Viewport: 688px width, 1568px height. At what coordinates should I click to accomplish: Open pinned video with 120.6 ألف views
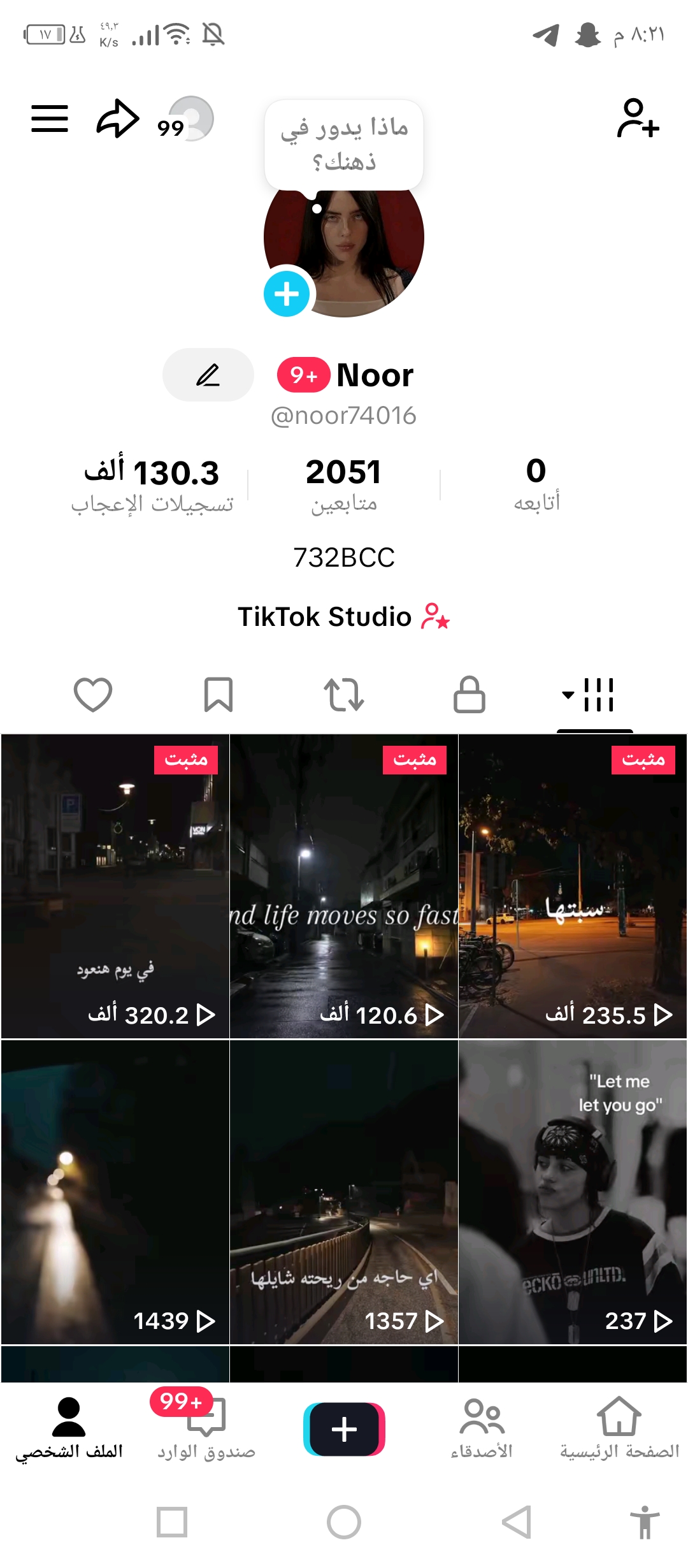[x=344, y=886]
